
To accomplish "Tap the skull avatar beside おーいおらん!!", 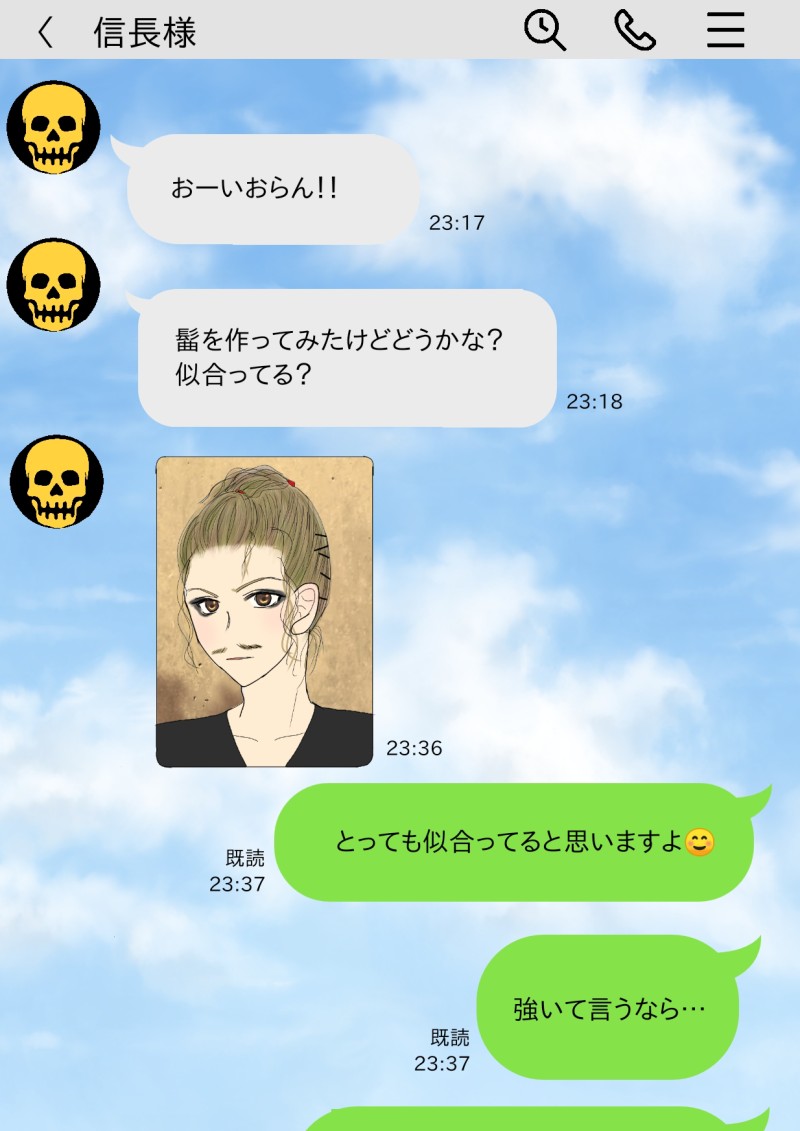I will coord(53,127).
